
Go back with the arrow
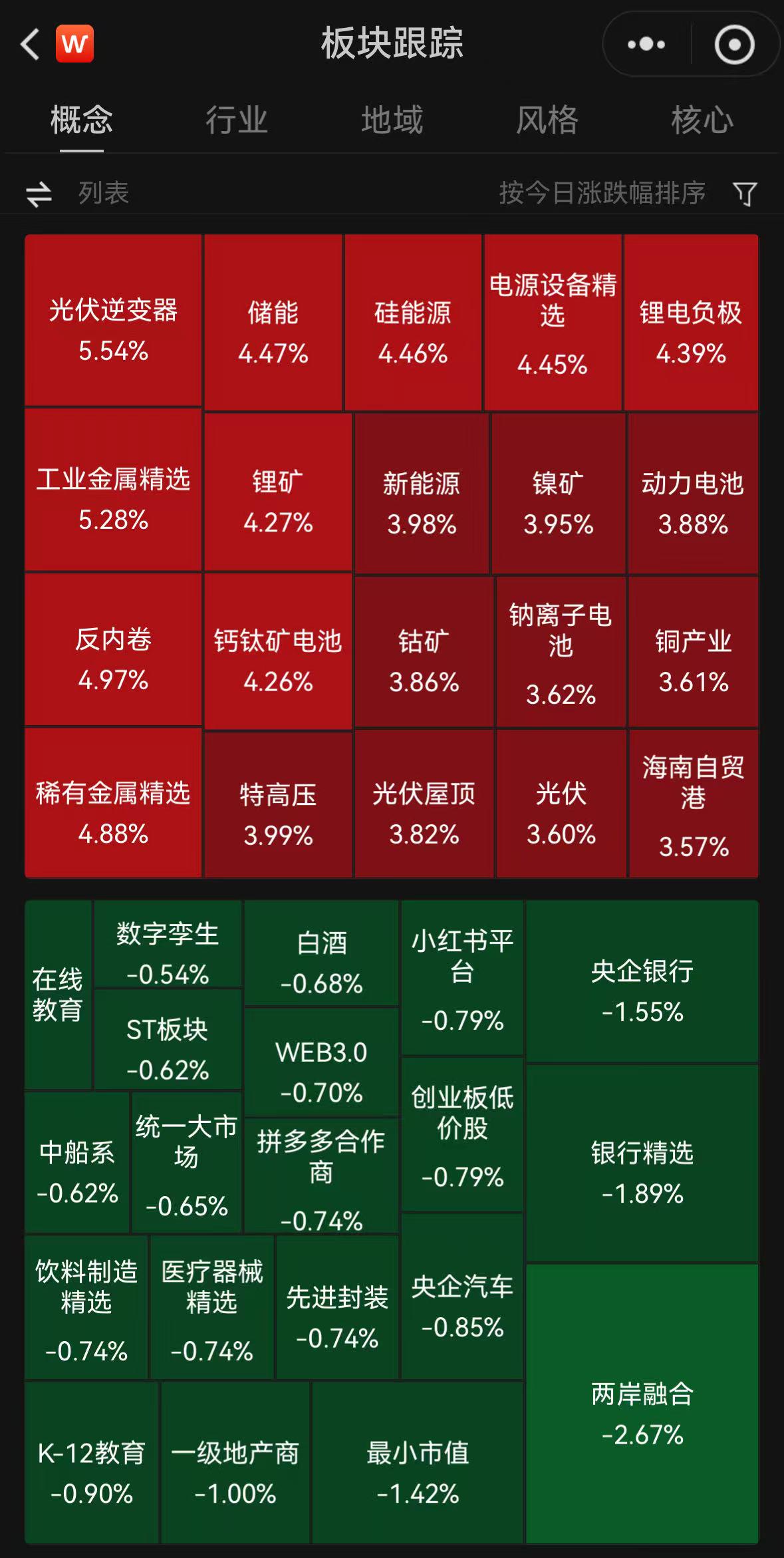point(30,45)
